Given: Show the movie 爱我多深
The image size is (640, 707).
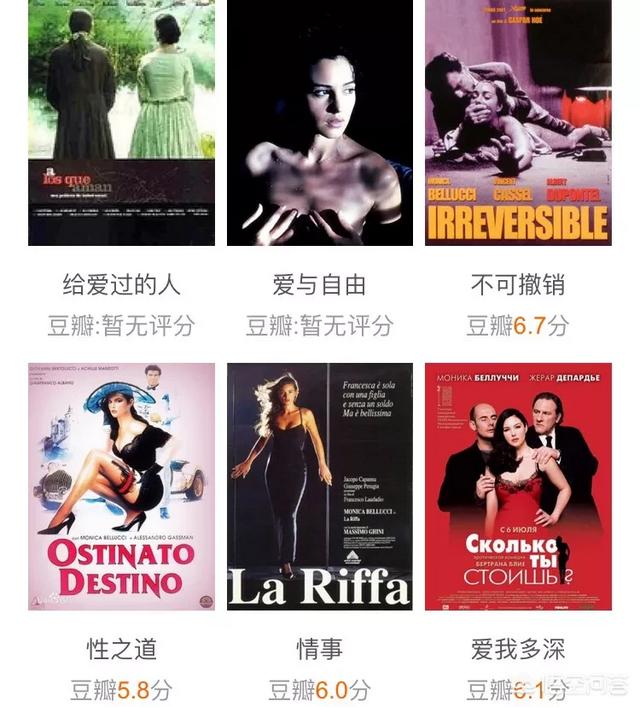Looking at the screenshot, I should coord(517,486).
